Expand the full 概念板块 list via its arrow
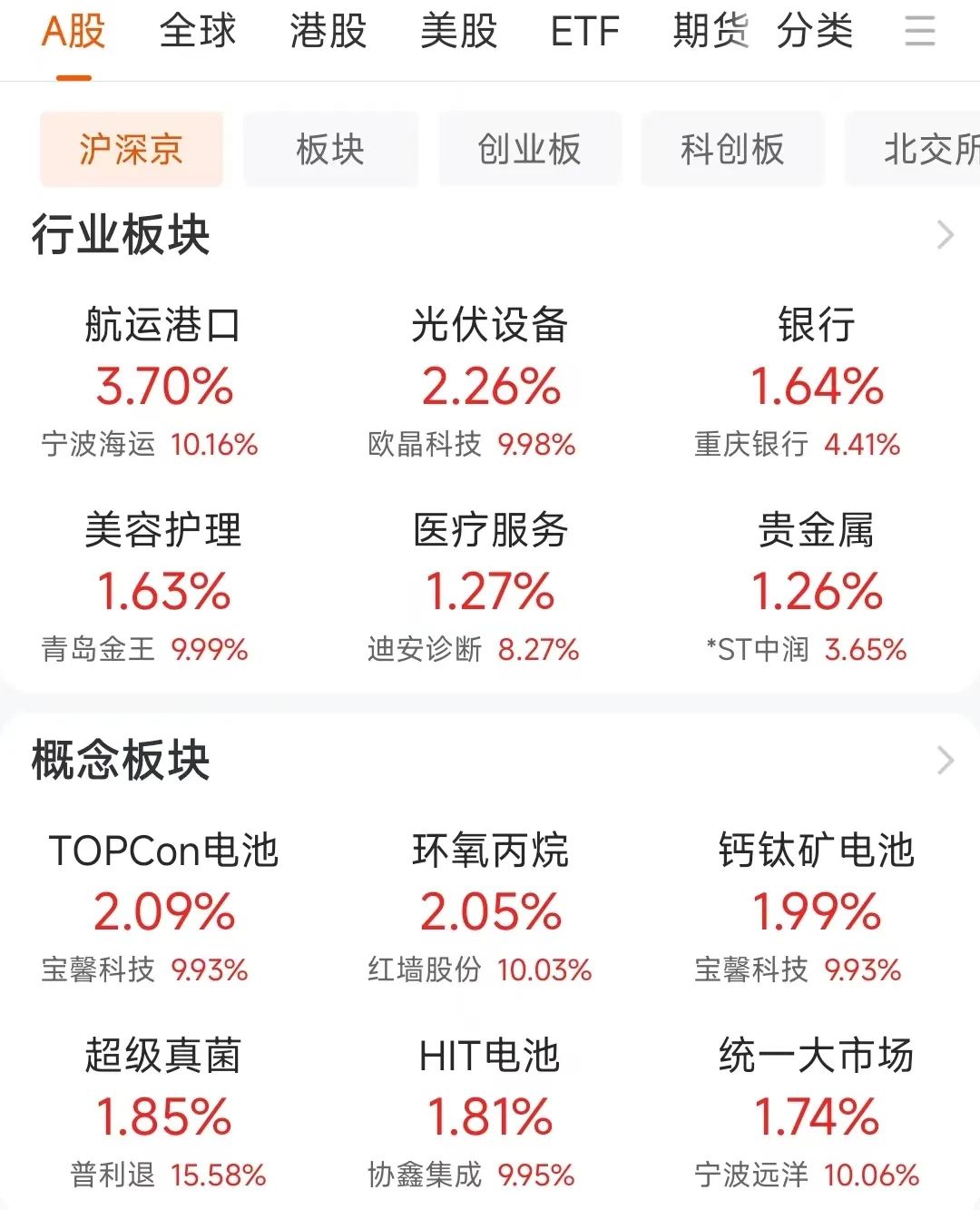Viewport: 980px width, 1210px height. point(946,759)
